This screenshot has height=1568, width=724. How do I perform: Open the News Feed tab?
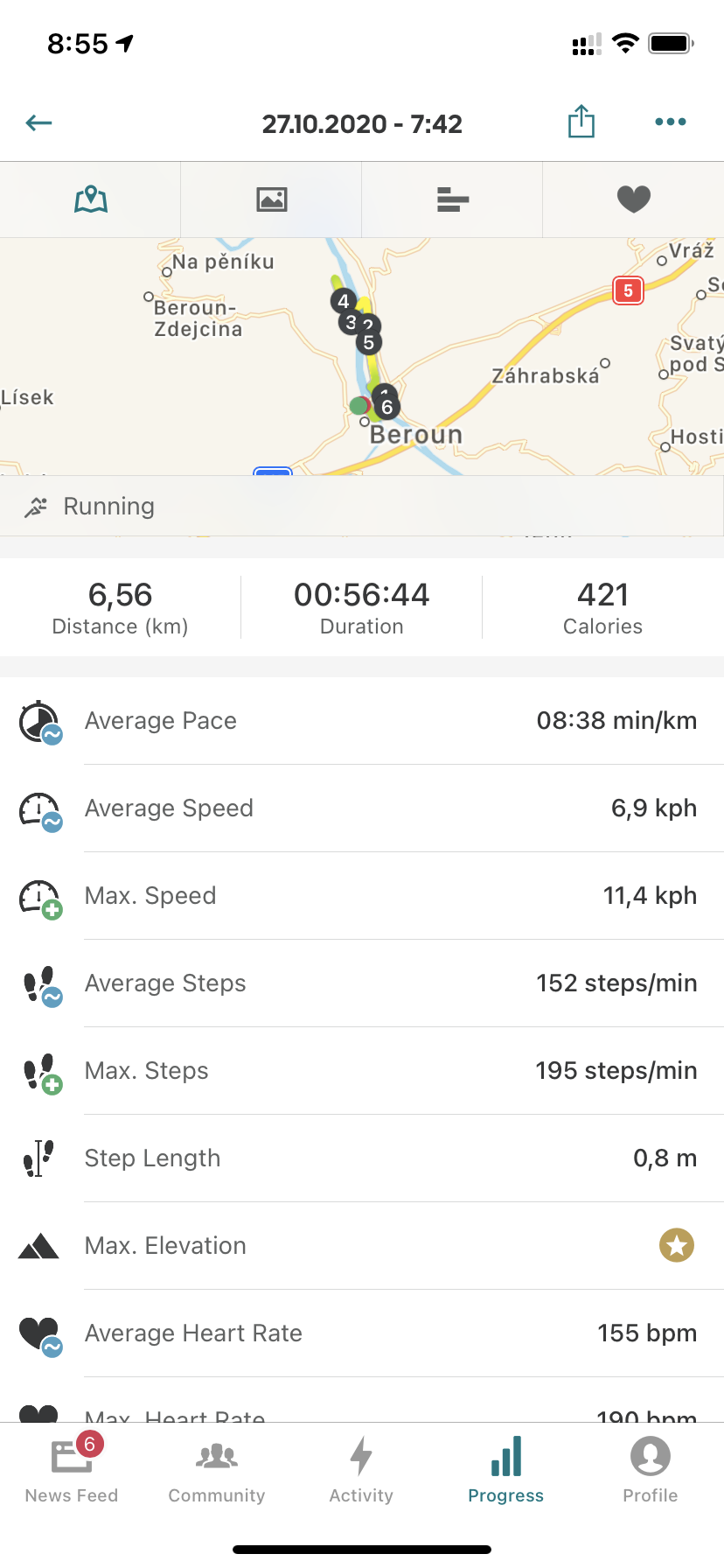(x=72, y=1469)
